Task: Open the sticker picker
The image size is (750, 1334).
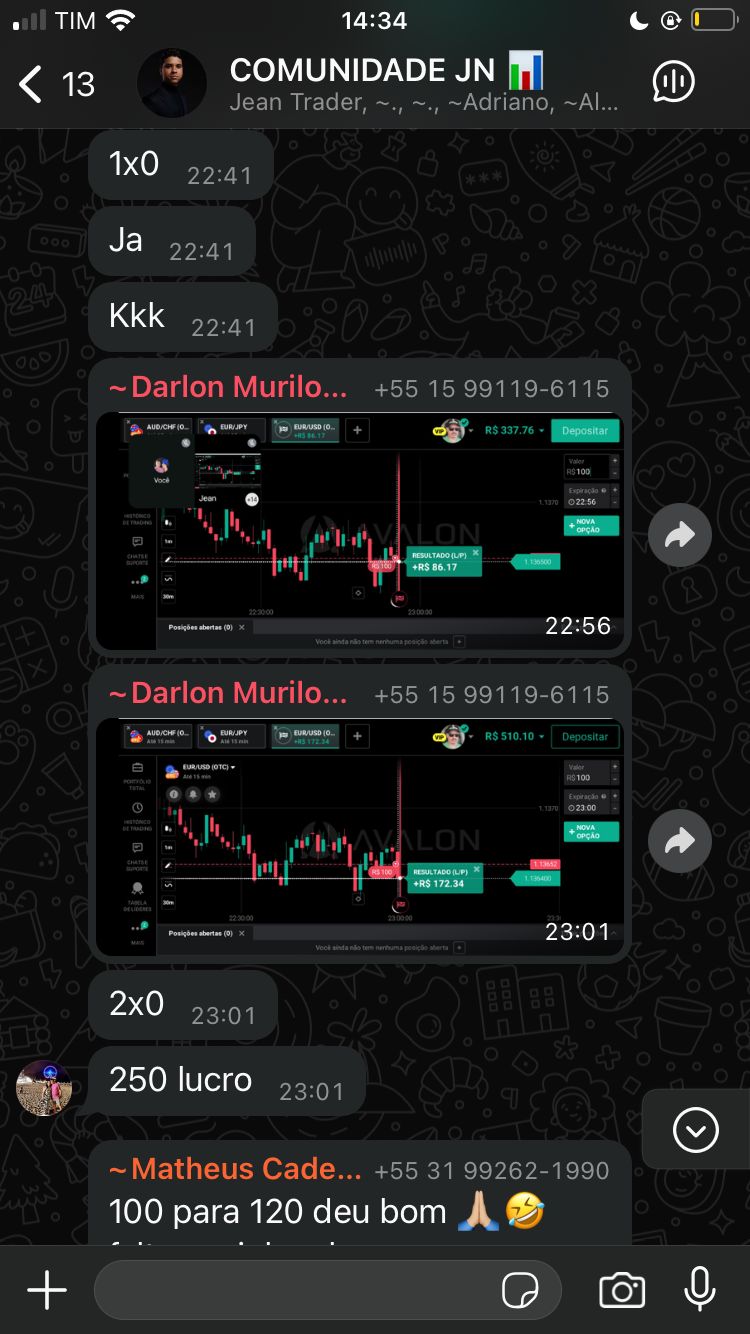Action: click(520, 1291)
